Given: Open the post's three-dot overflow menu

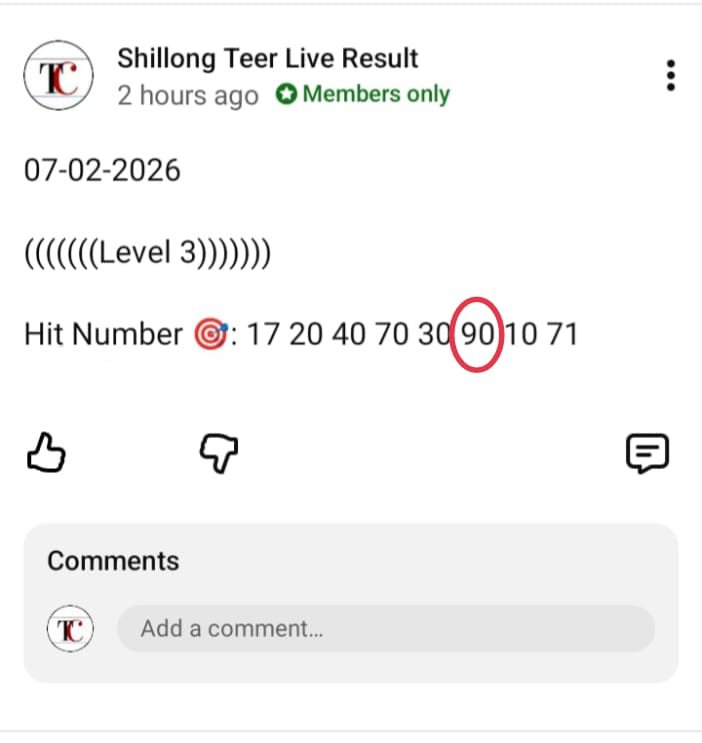Looking at the screenshot, I should click(670, 76).
